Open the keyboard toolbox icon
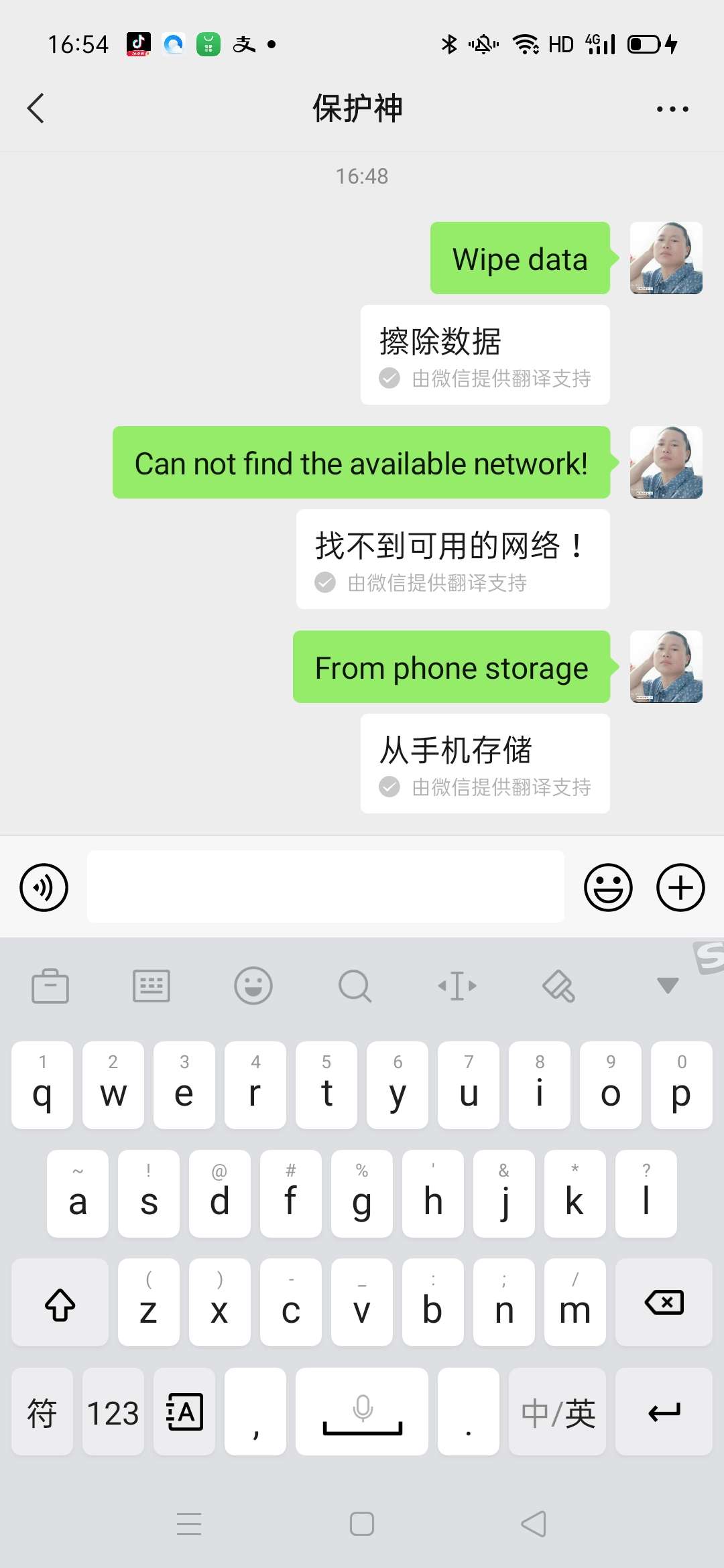This screenshot has width=724, height=1568. [x=50, y=986]
